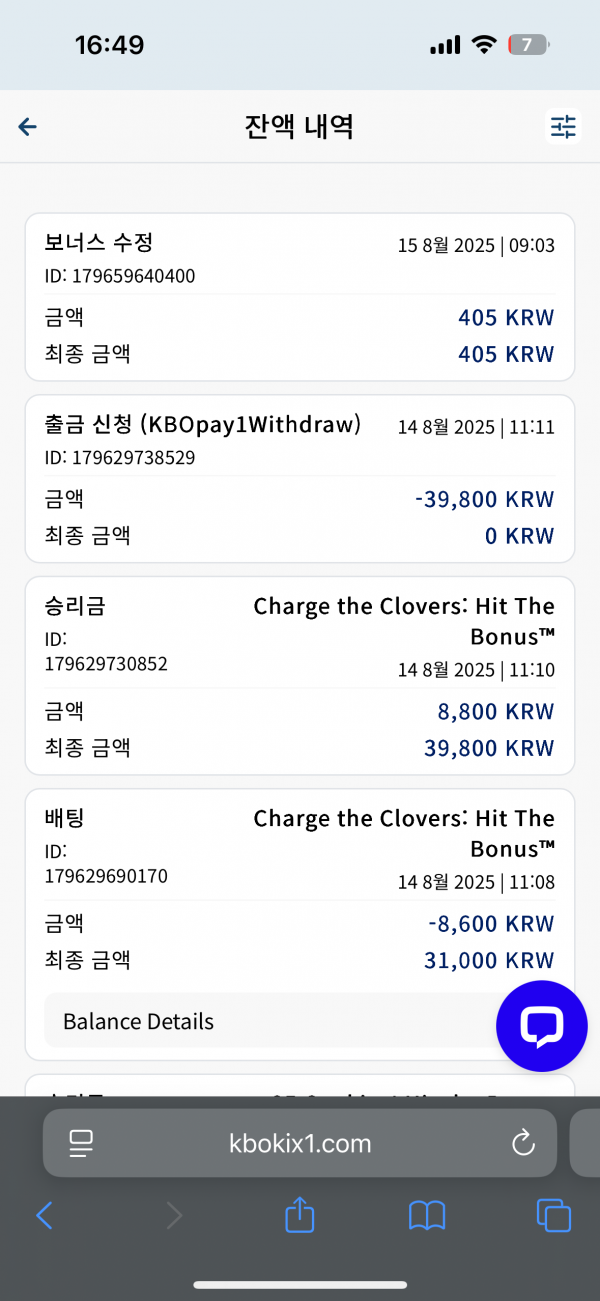This screenshot has width=600, height=1301.
Task: Open the Safari page menu icon
Action: click(x=81, y=1143)
